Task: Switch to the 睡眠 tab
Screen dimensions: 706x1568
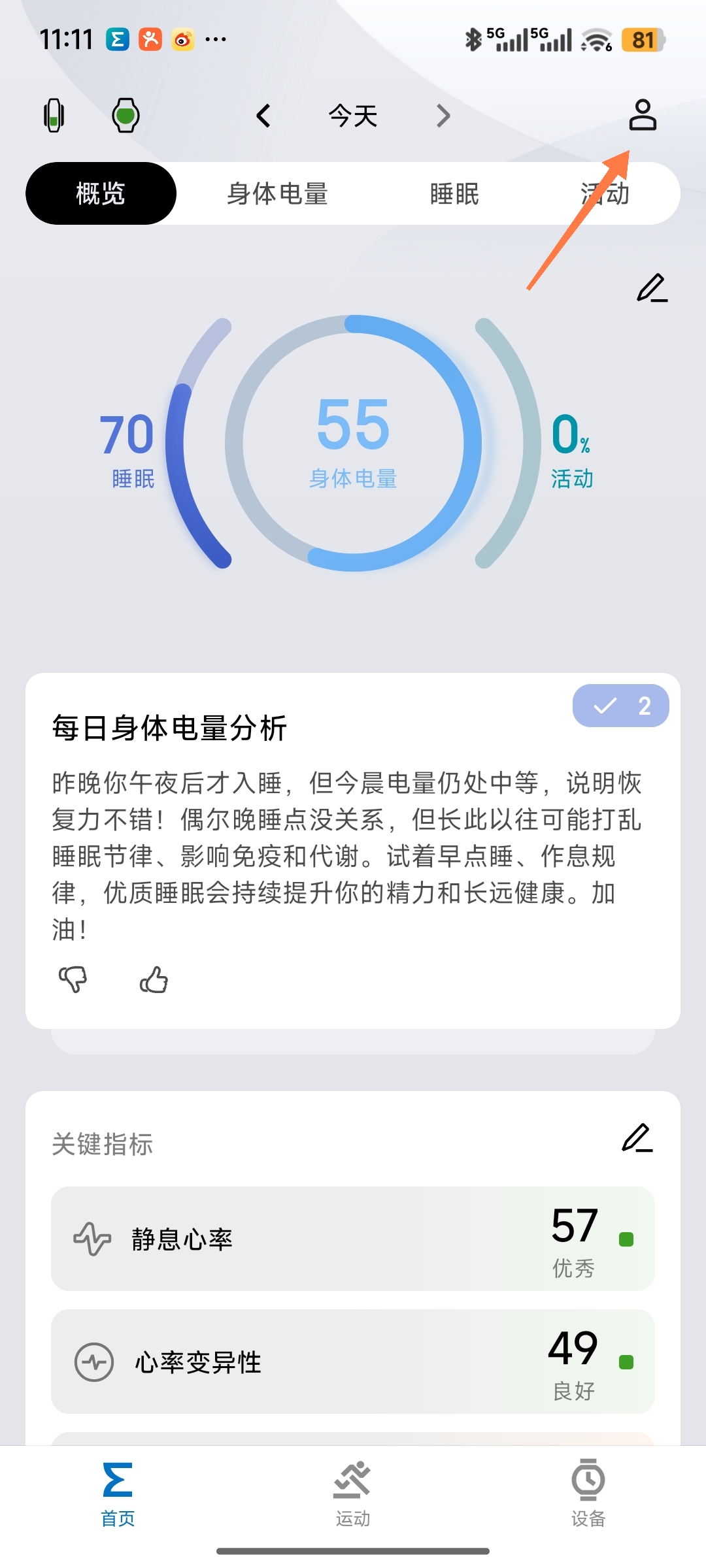Action: (x=454, y=193)
